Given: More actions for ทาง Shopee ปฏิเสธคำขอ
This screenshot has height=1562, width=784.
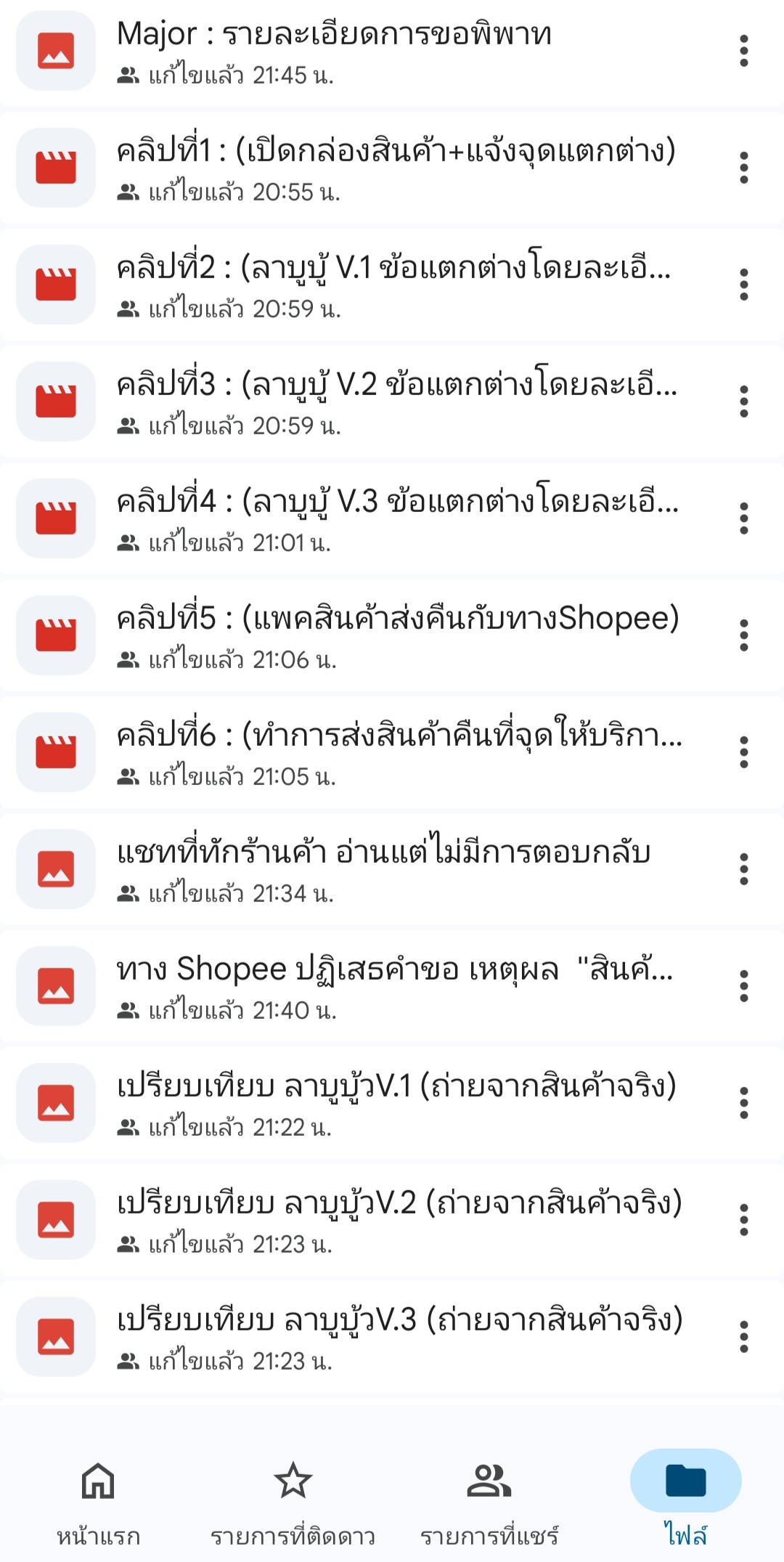Looking at the screenshot, I should (743, 986).
